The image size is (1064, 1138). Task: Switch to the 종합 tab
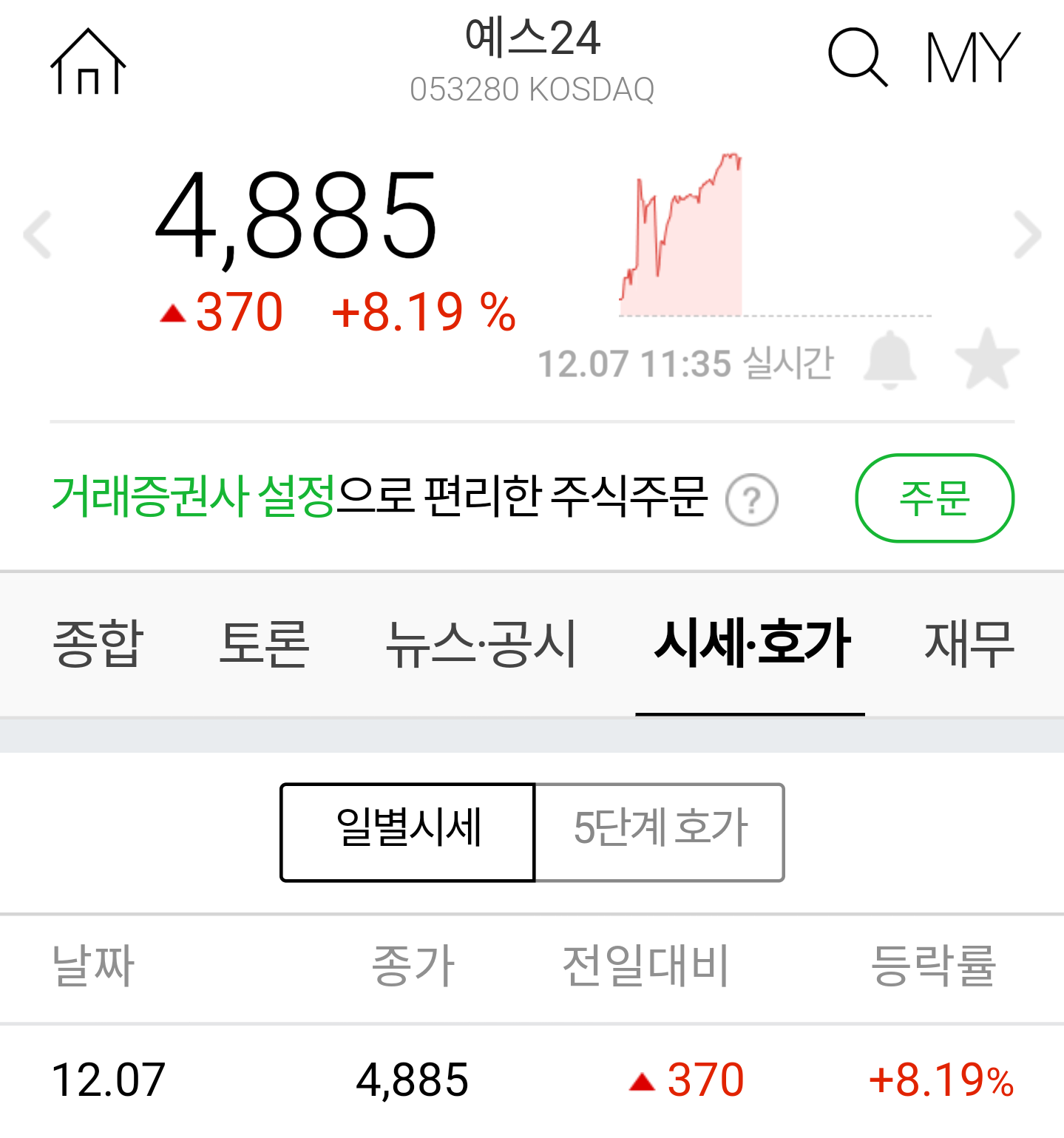pyautogui.click(x=98, y=643)
